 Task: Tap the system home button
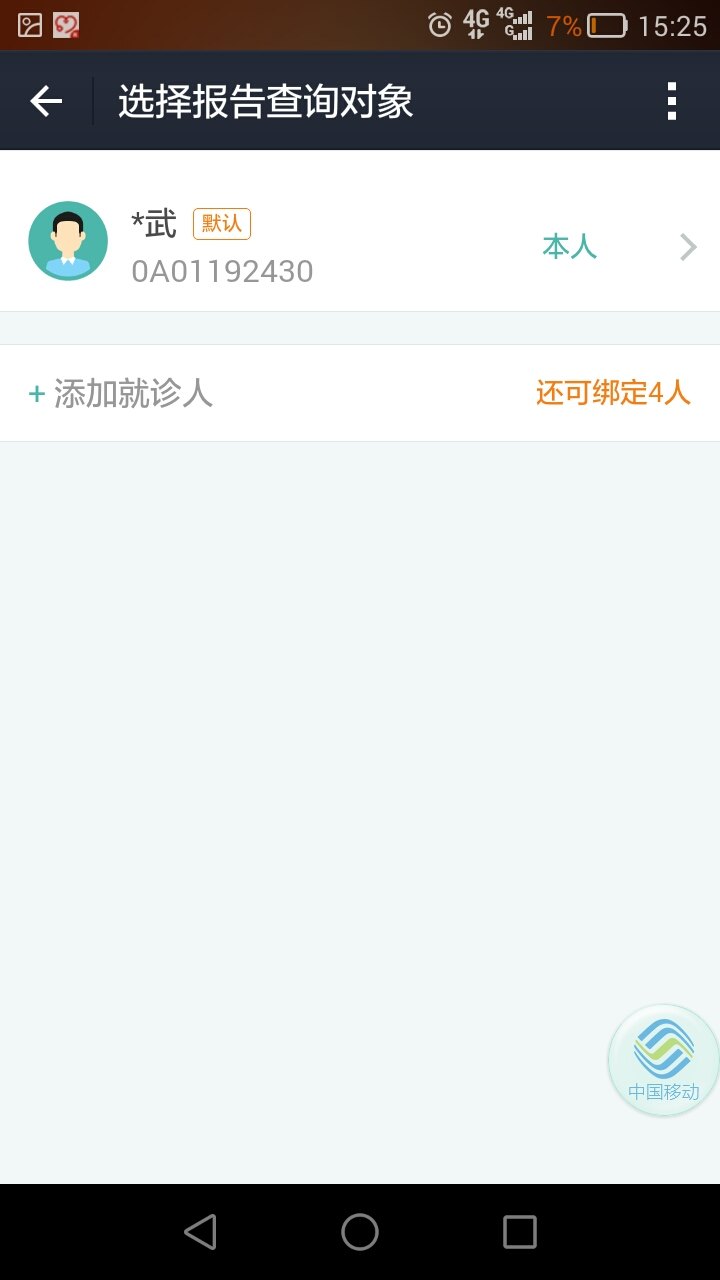[x=360, y=1232]
